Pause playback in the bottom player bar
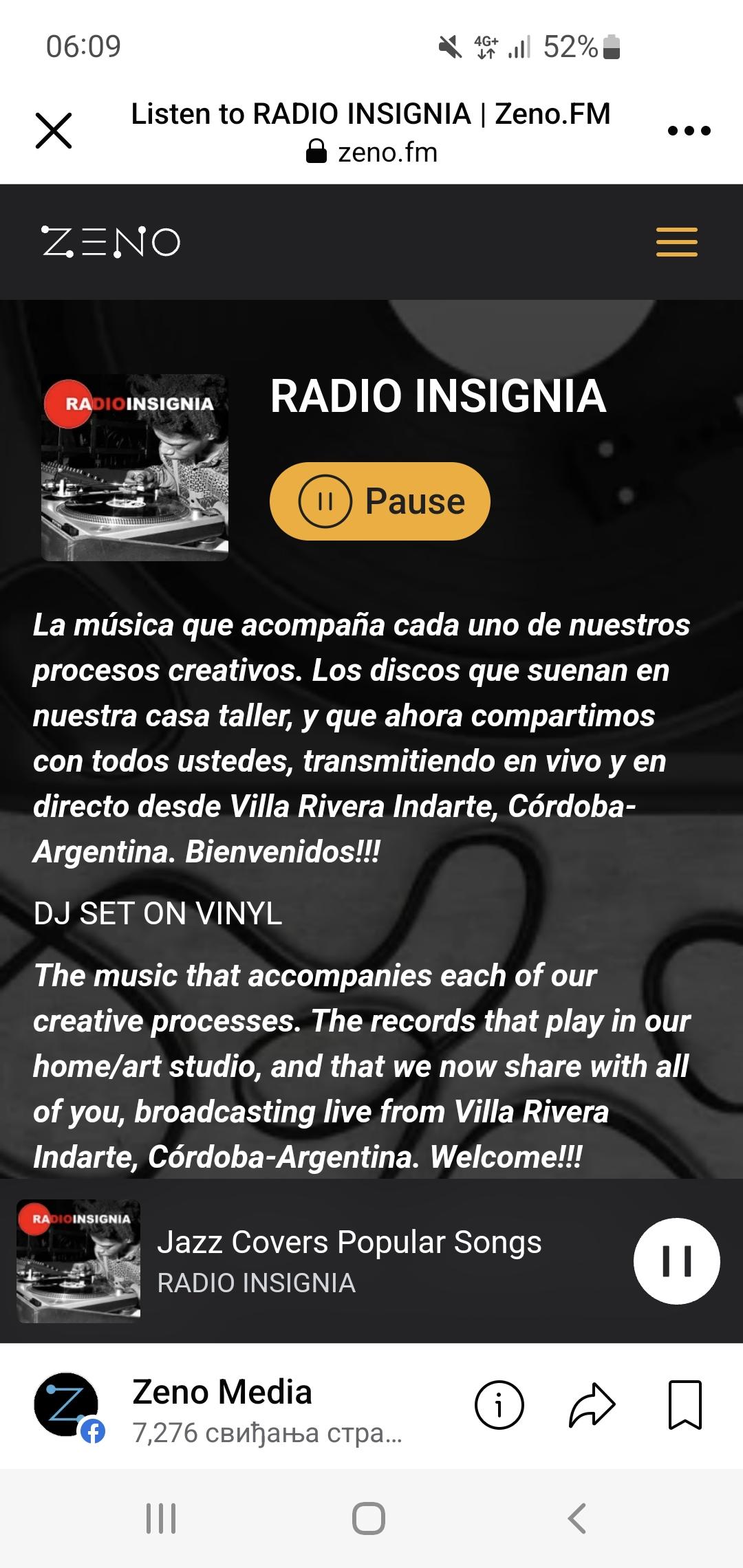 click(x=677, y=1261)
